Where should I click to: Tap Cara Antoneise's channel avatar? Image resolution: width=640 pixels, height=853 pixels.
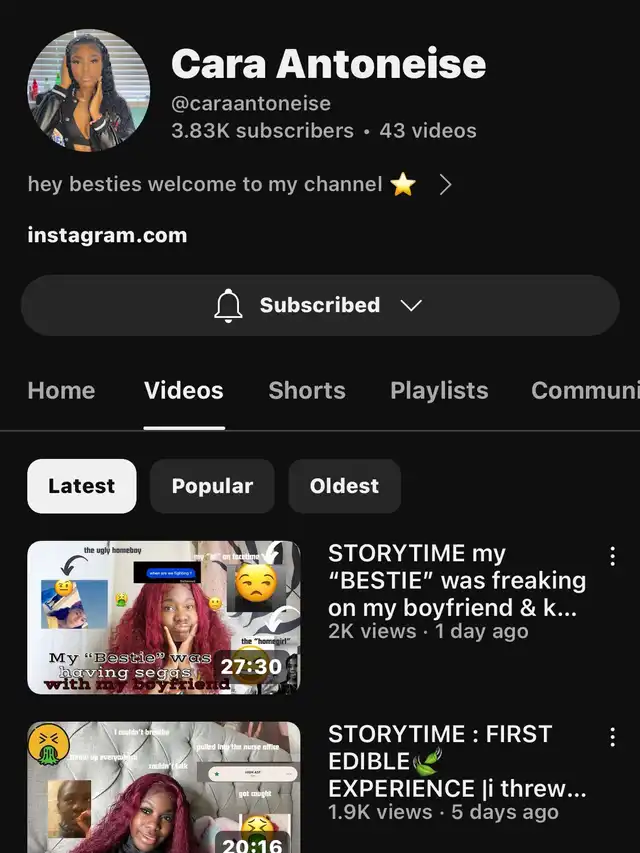click(x=89, y=90)
